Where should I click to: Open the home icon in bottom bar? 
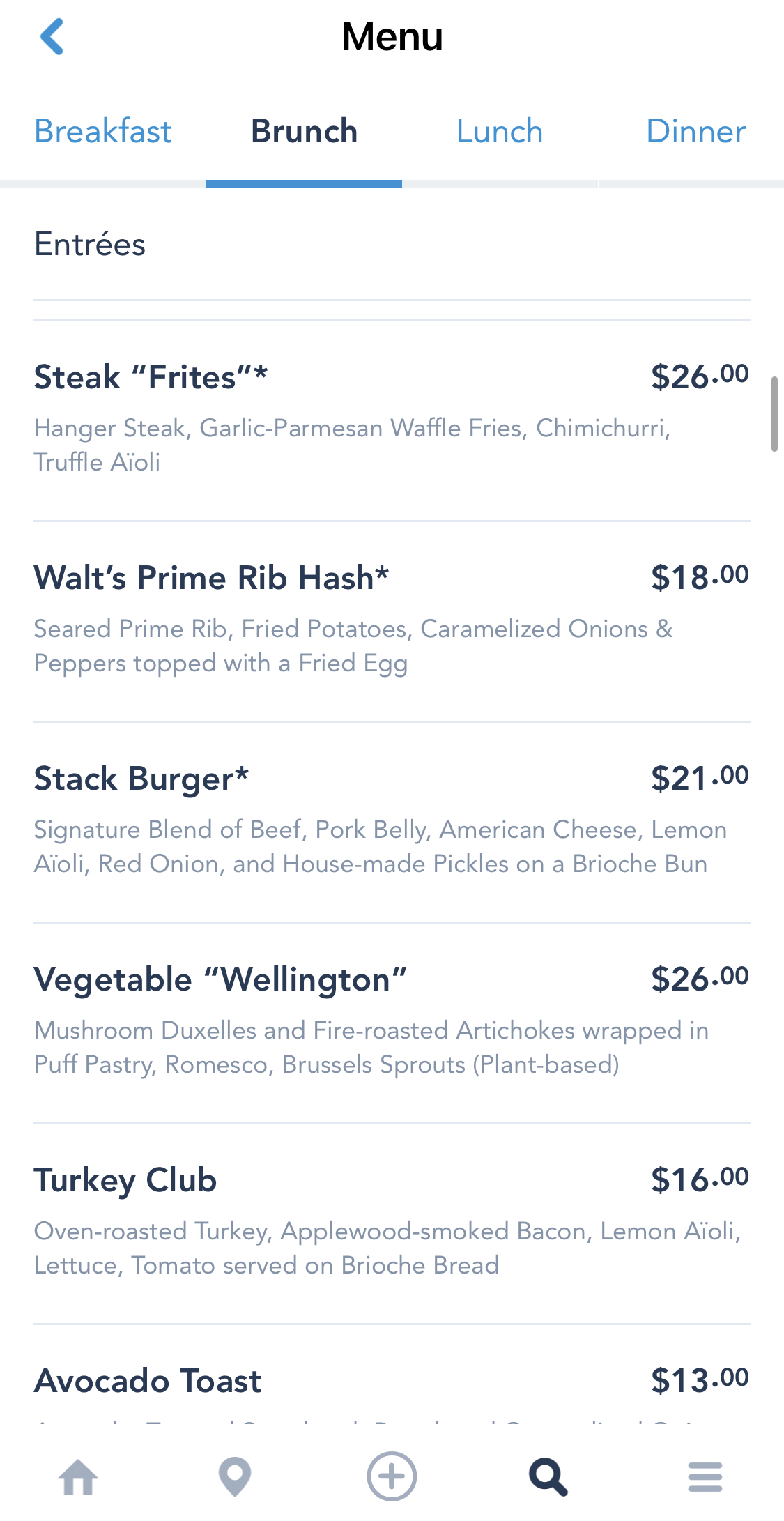(78, 1476)
